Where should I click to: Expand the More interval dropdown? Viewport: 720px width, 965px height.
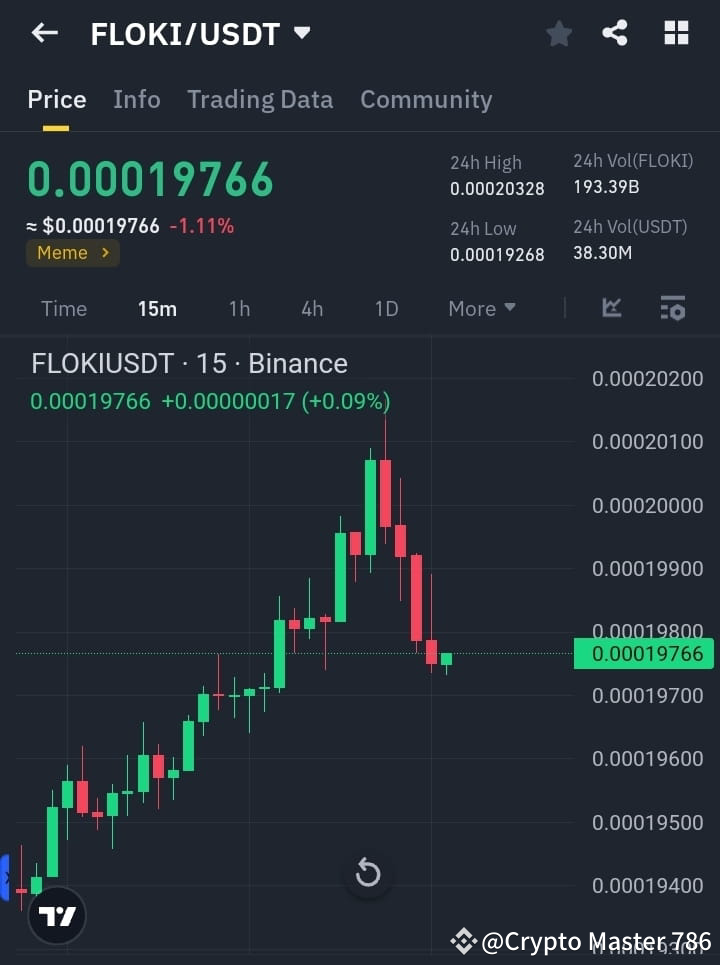pos(482,308)
